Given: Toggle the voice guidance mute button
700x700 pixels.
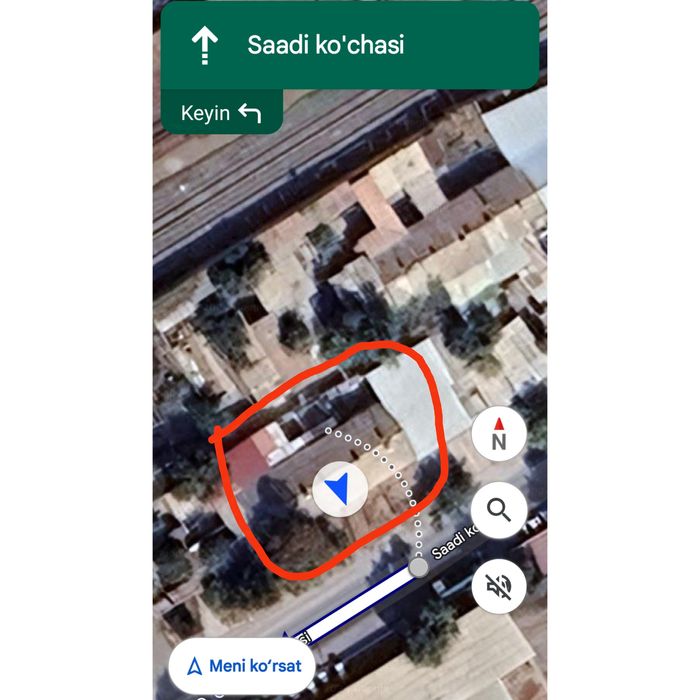Looking at the screenshot, I should tap(499, 586).
